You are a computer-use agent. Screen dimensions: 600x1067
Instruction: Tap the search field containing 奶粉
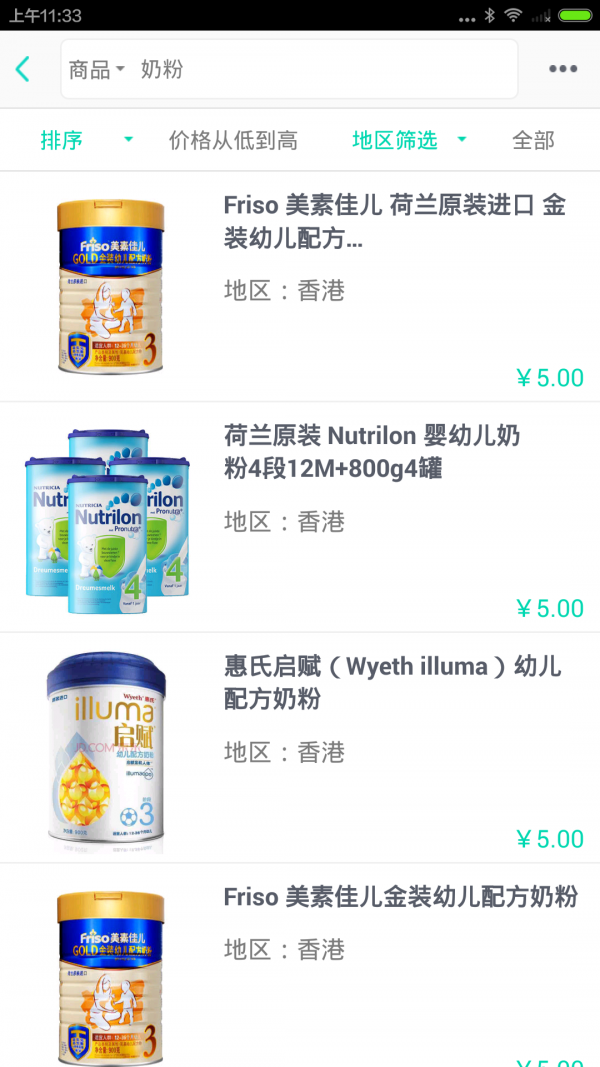320,69
